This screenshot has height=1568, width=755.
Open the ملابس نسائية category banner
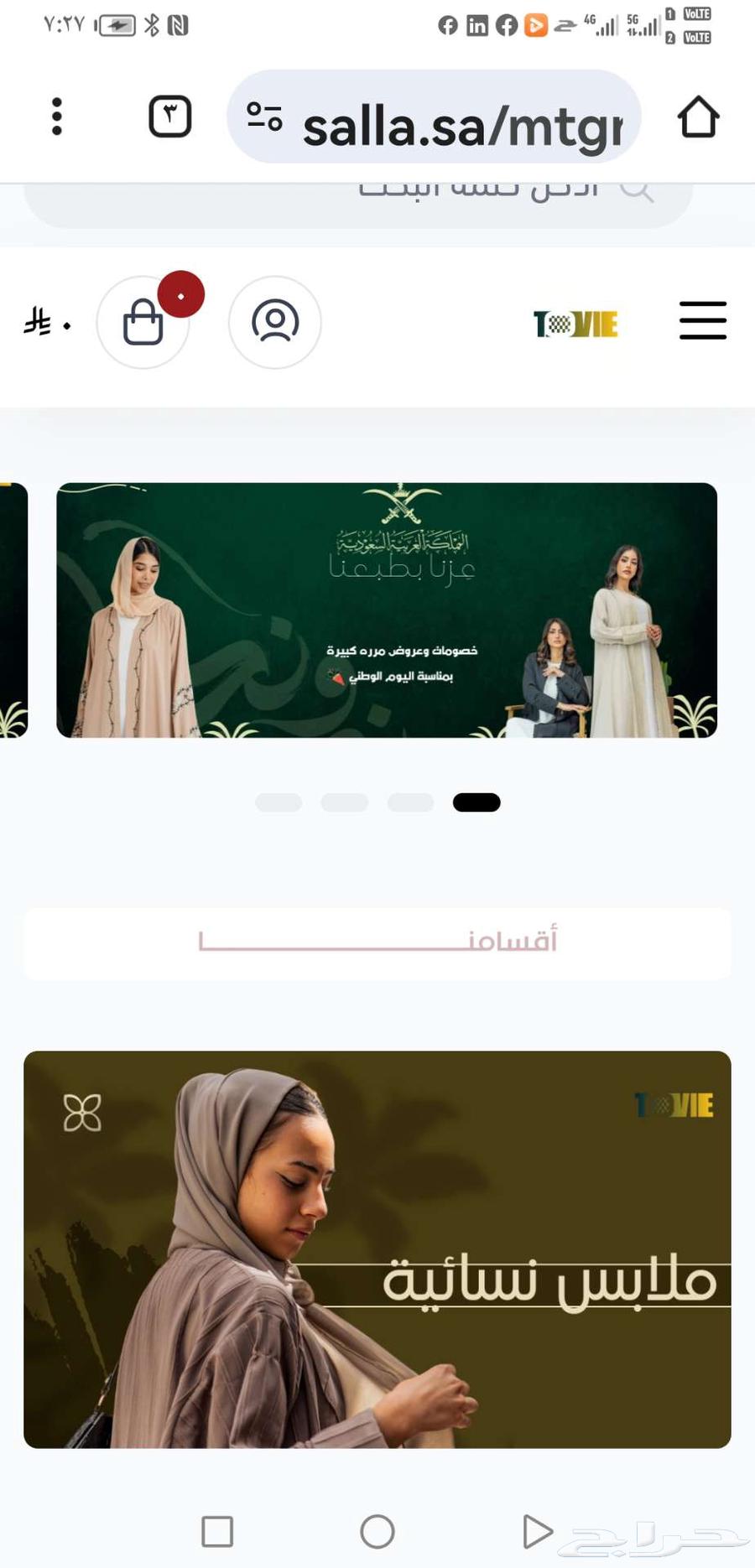coord(377,1249)
